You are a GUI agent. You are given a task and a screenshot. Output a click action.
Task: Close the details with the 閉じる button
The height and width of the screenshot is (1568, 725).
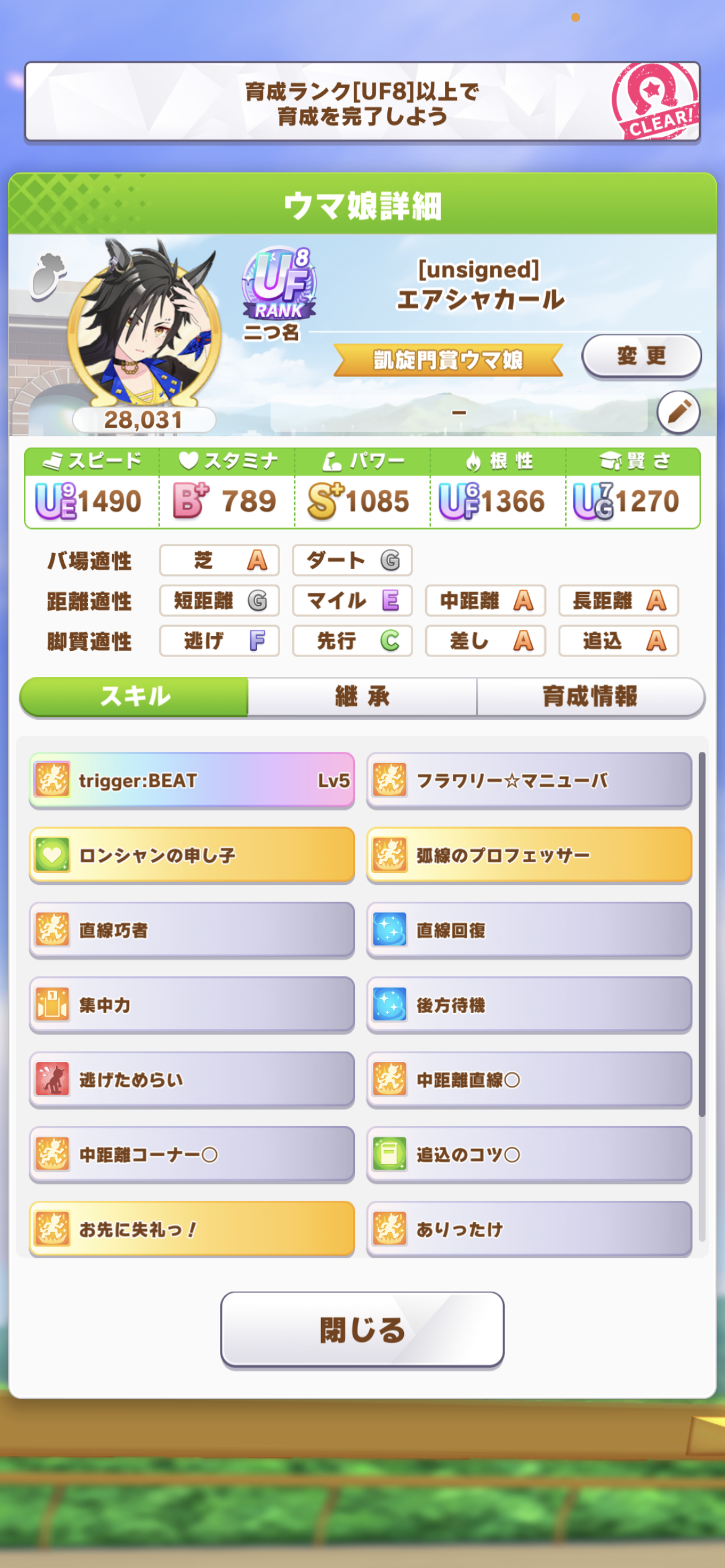[x=362, y=1329]
